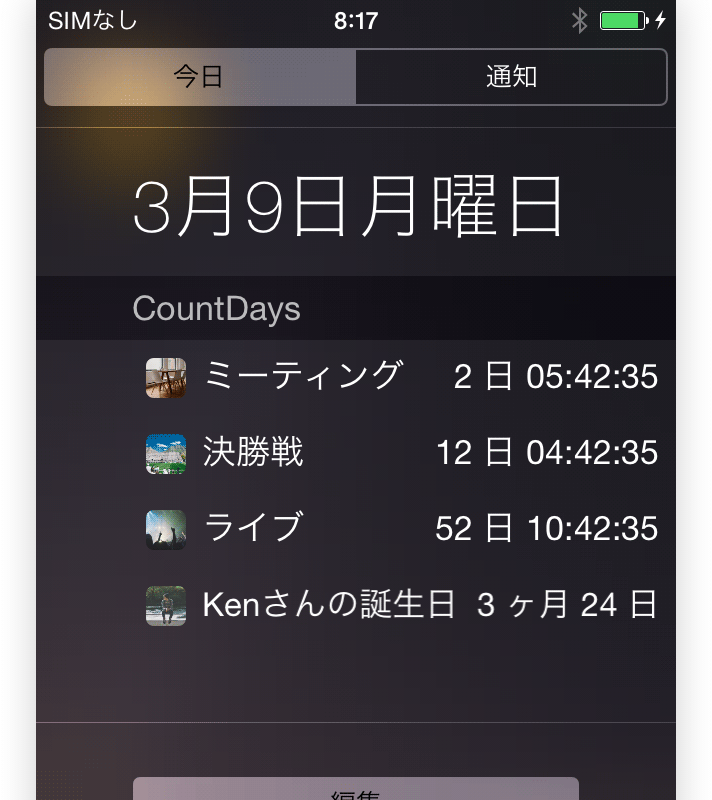
Task: Switch to the 通知 tab
Action: pos(511,77)
